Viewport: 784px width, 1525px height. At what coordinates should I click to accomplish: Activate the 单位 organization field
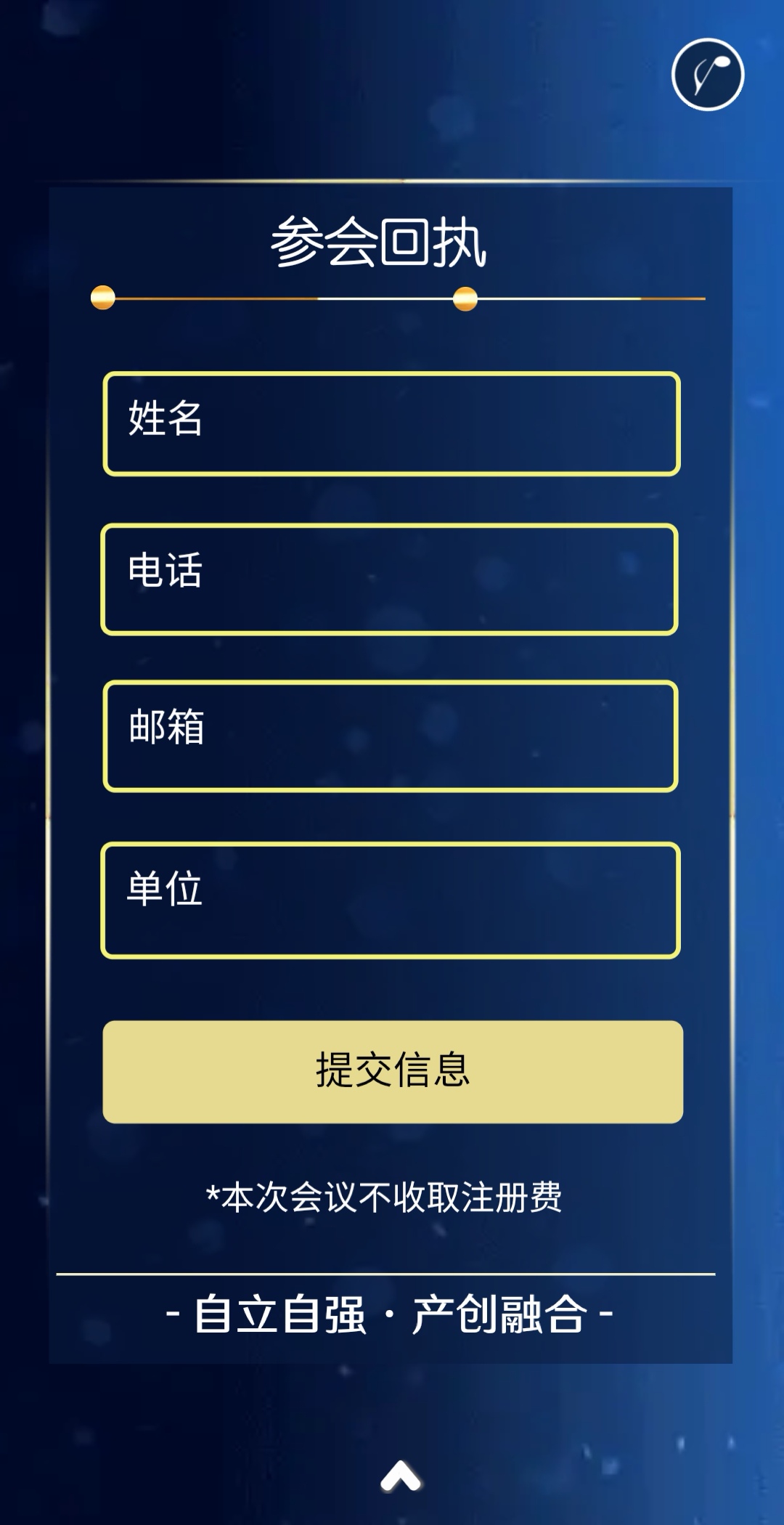click(x=391, y=900)
